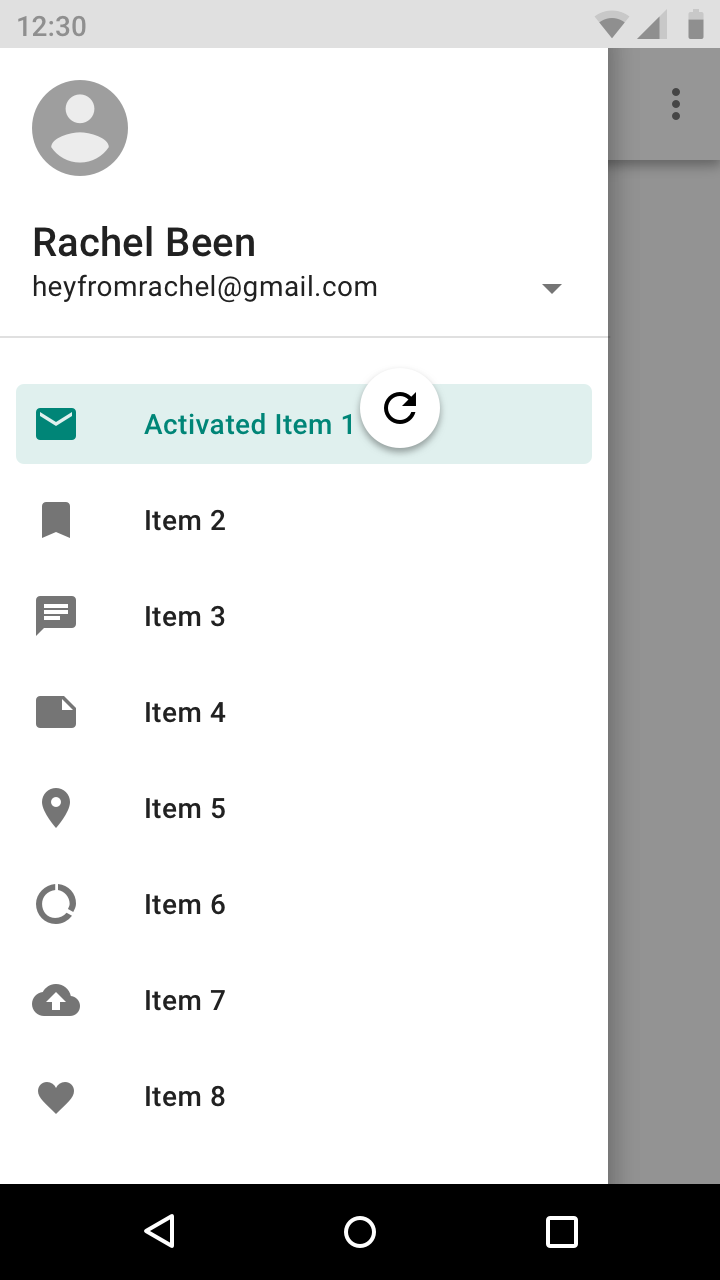Select Item 4 in the drawer

coord(304,712)
